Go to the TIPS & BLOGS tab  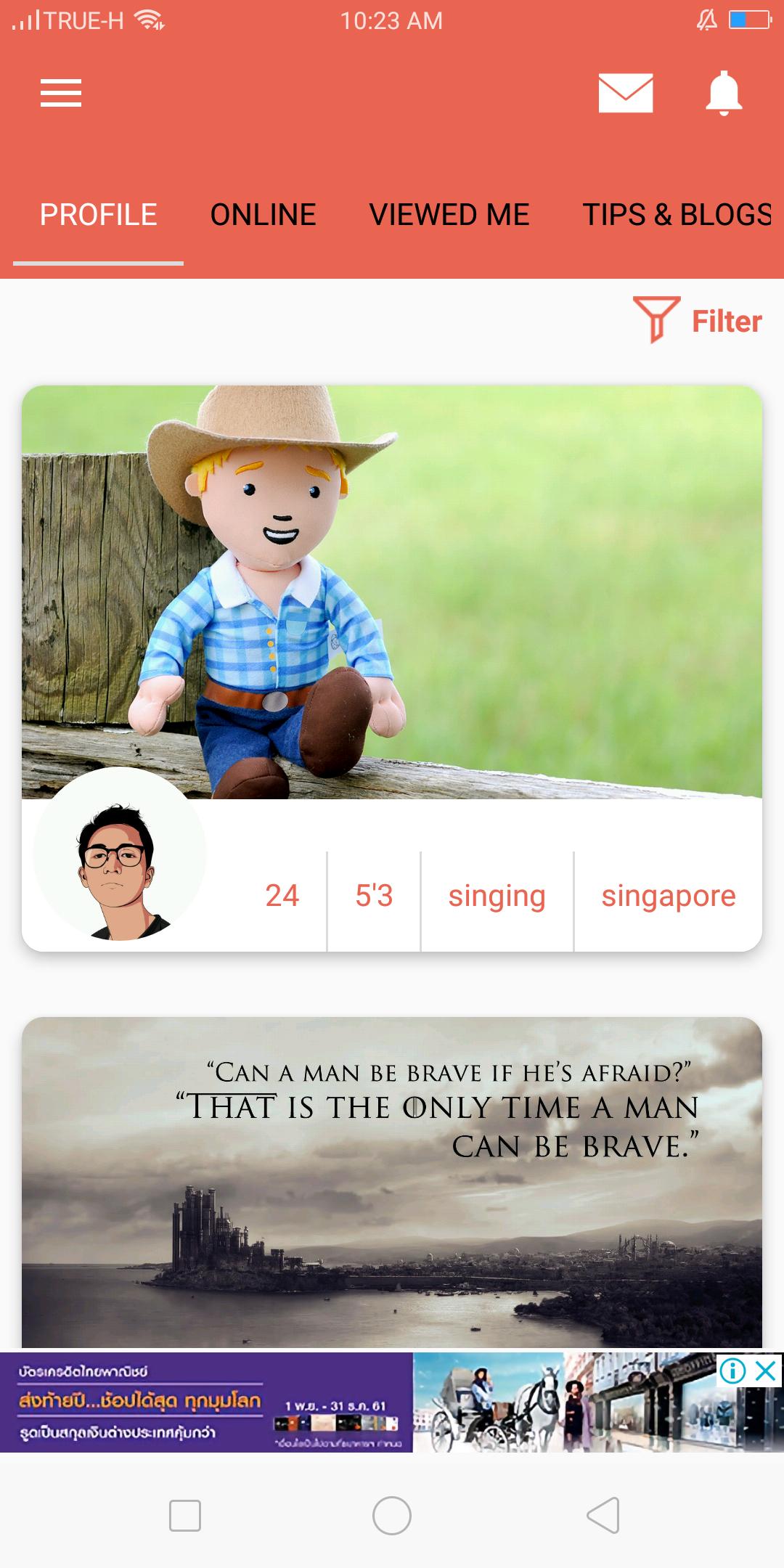click(677, 215)
